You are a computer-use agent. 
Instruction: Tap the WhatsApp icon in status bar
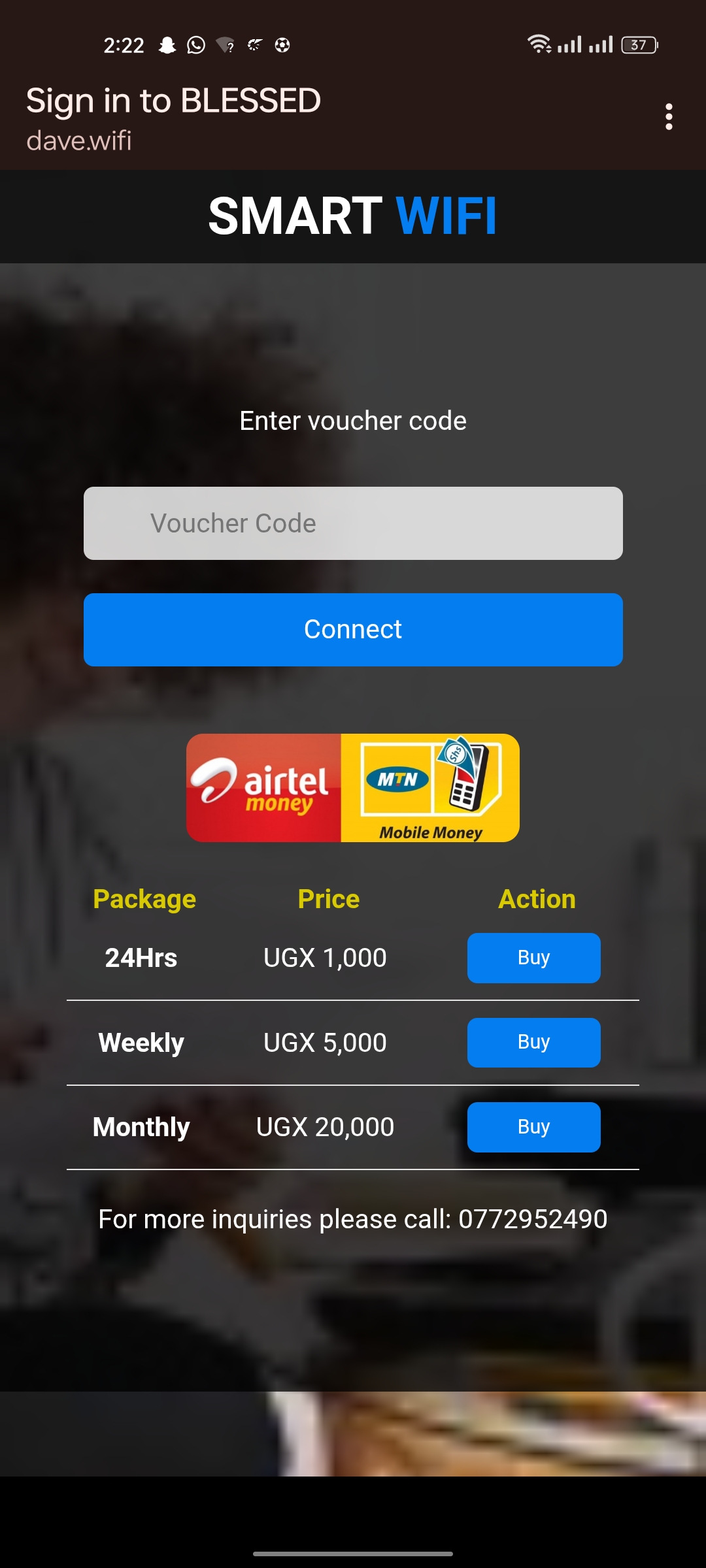click(x=197, y=44)
